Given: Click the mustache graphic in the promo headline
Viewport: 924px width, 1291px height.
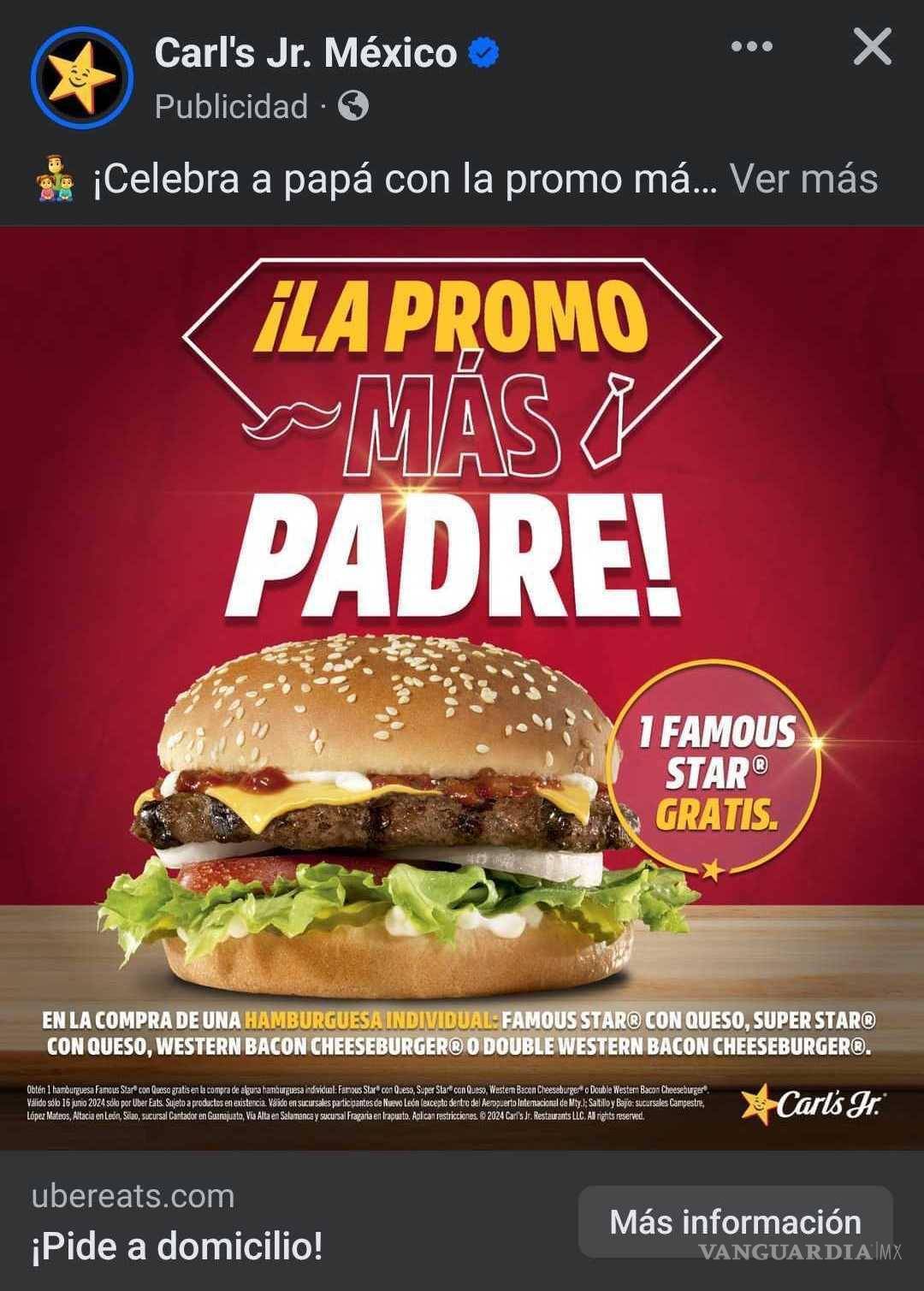Looking at the screenshot, I should [x=293, y=417].
